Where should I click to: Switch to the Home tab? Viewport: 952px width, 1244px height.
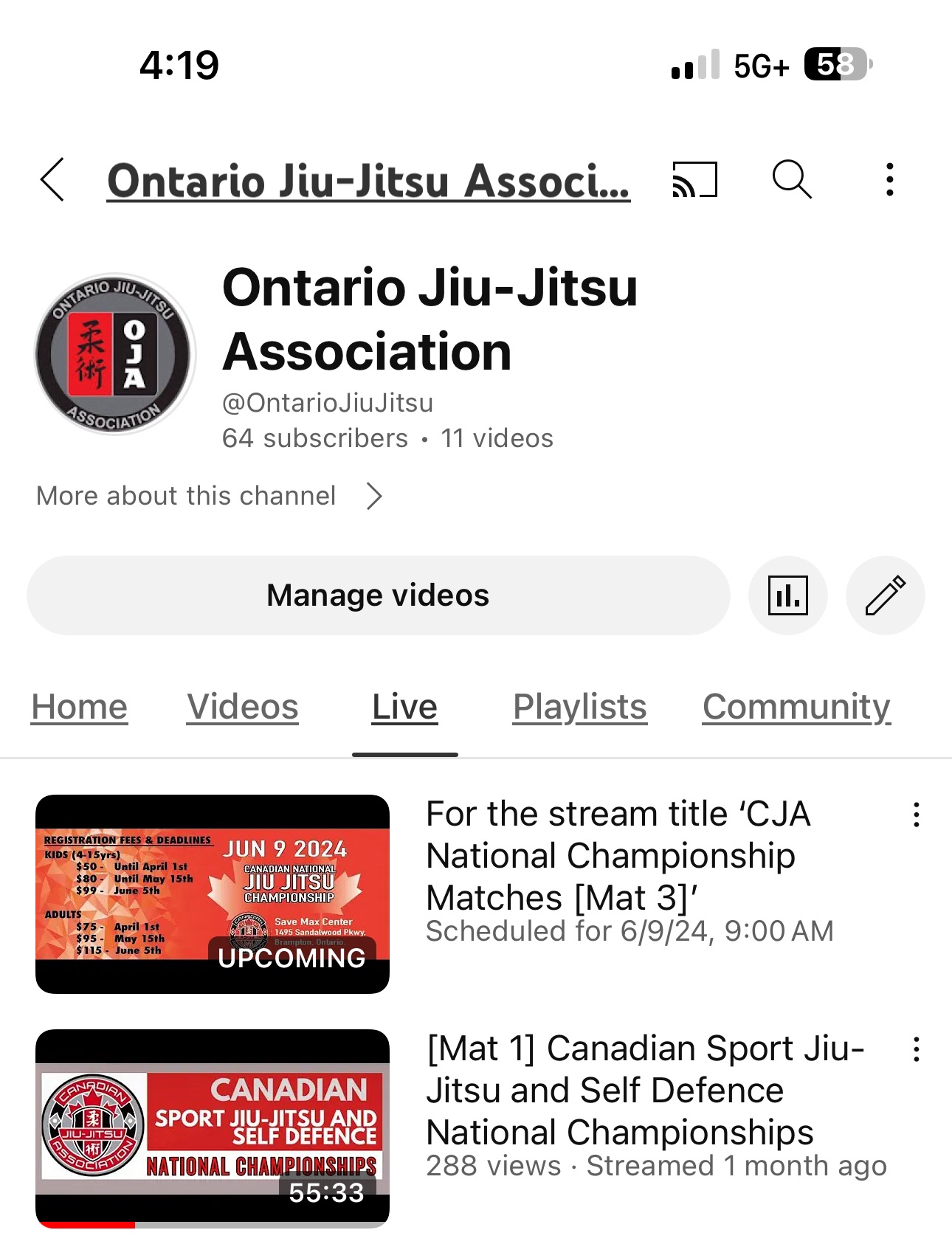pos(80,707)
